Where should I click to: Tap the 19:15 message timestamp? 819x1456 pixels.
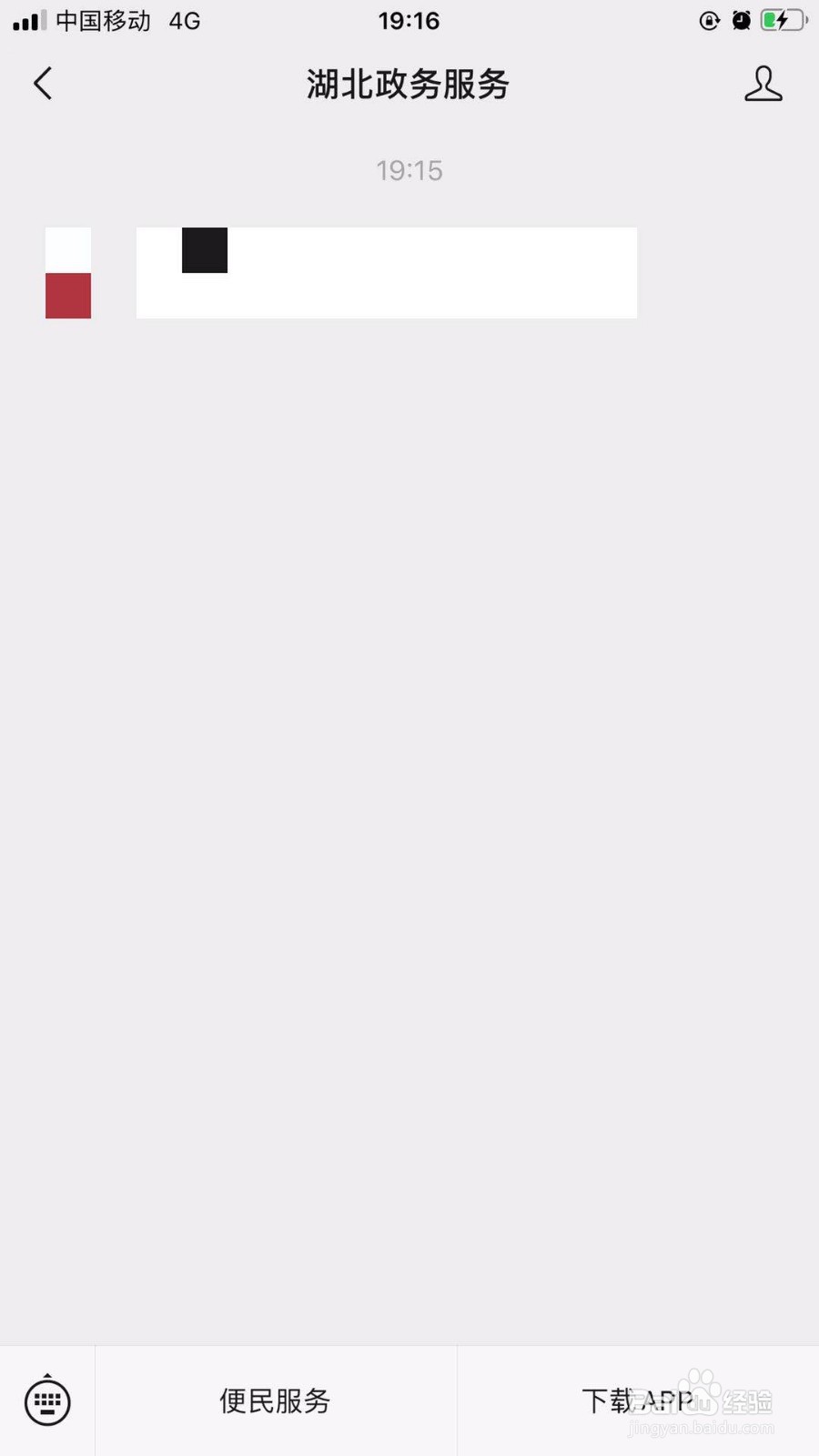[x=409, y=169]
